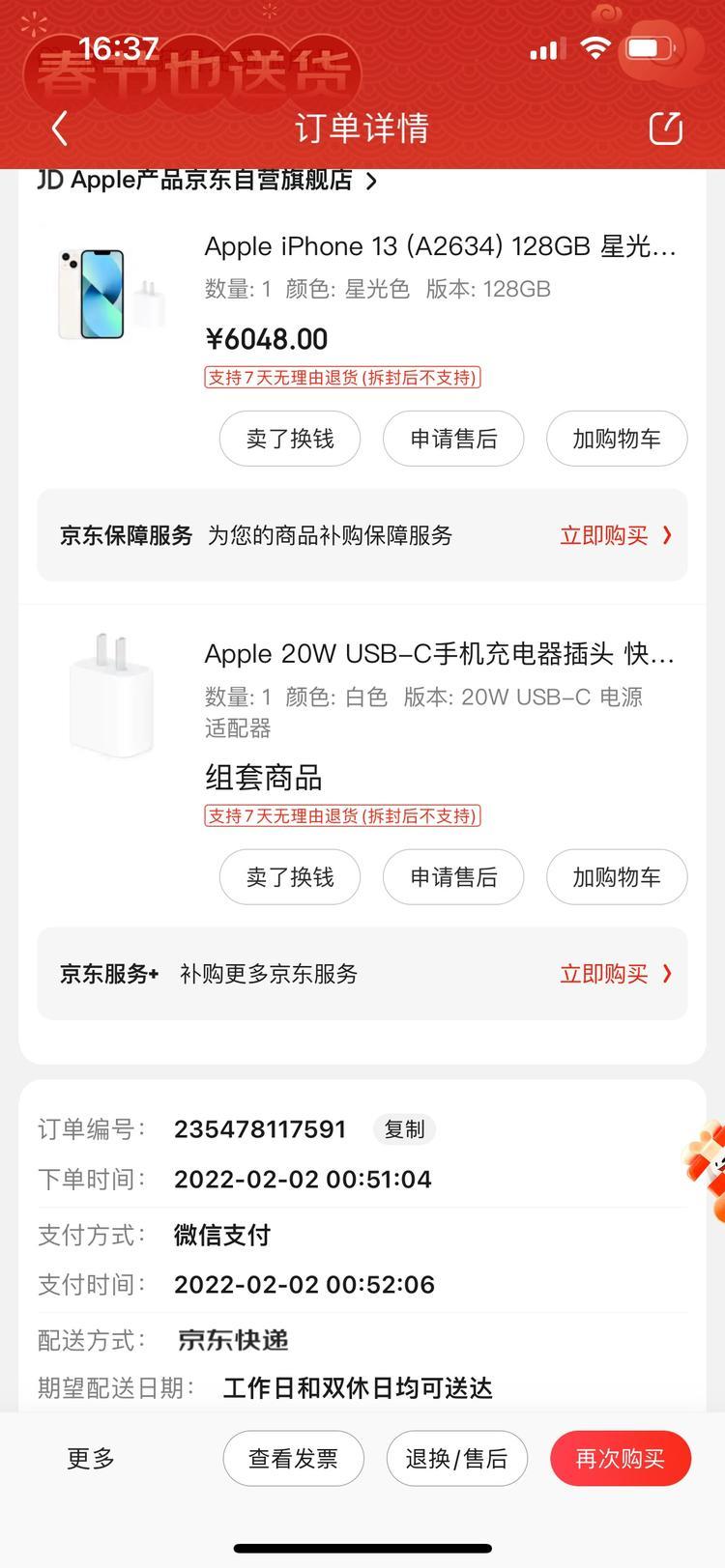Buy 京东服务+ via 立即购买

[615, 974]
